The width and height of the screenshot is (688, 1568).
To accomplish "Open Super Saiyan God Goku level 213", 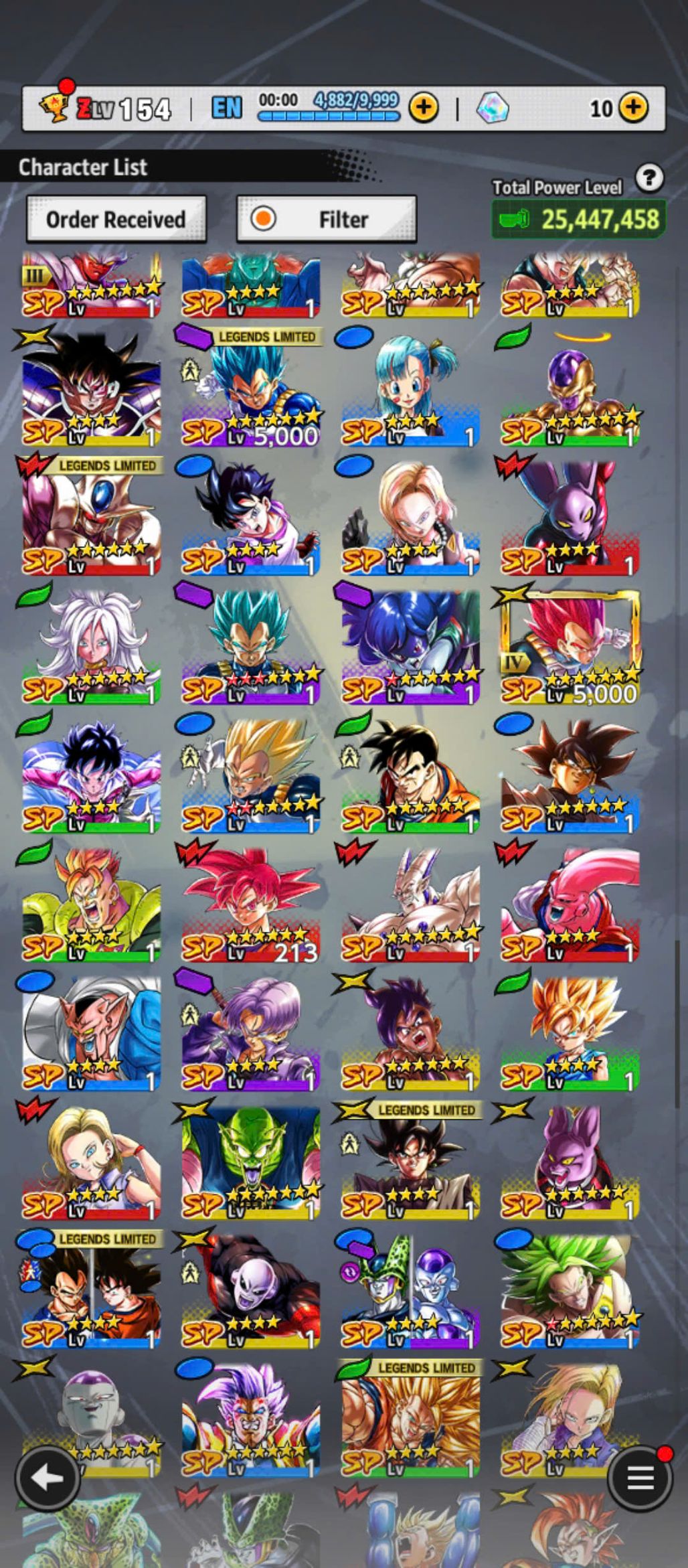I will [251, 904].
